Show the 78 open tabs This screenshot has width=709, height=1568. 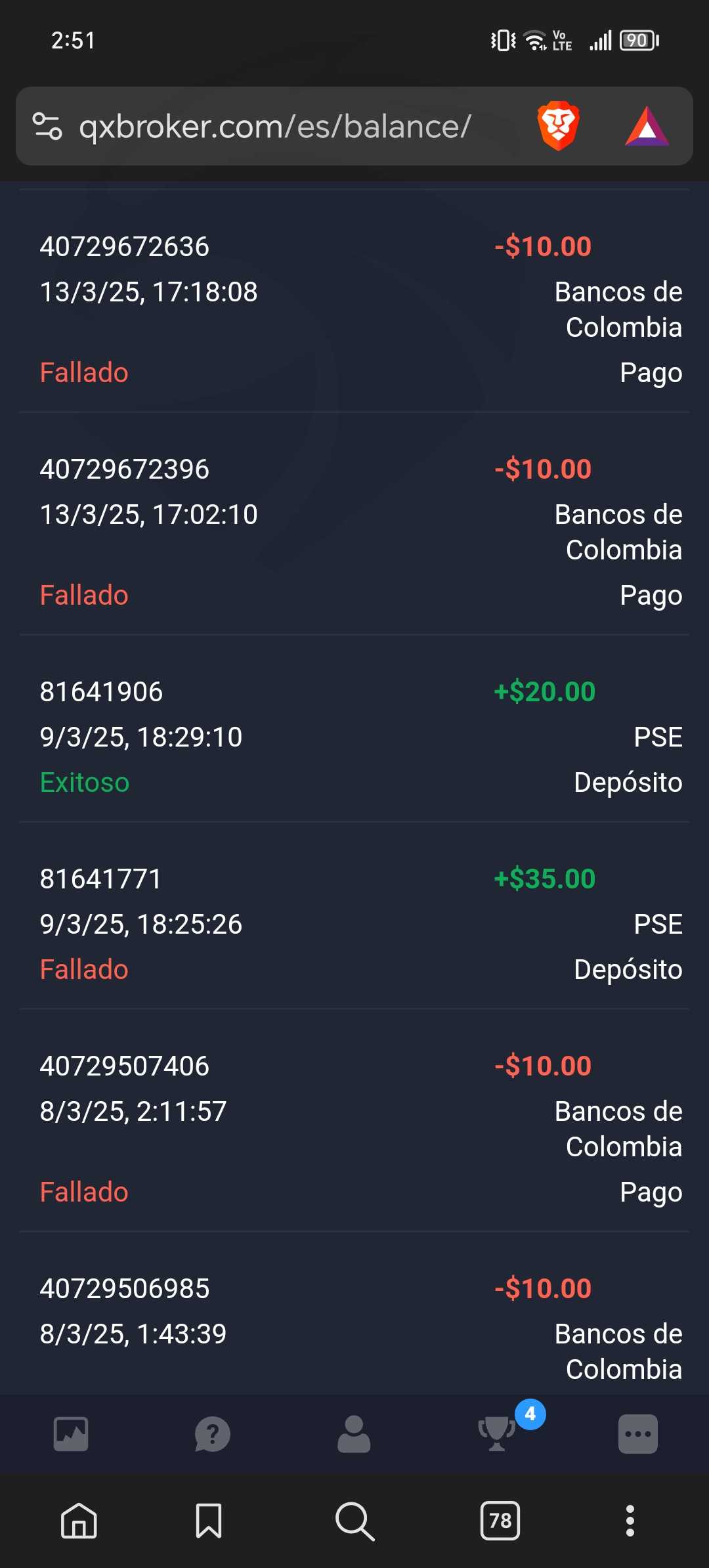[500, 1520]
